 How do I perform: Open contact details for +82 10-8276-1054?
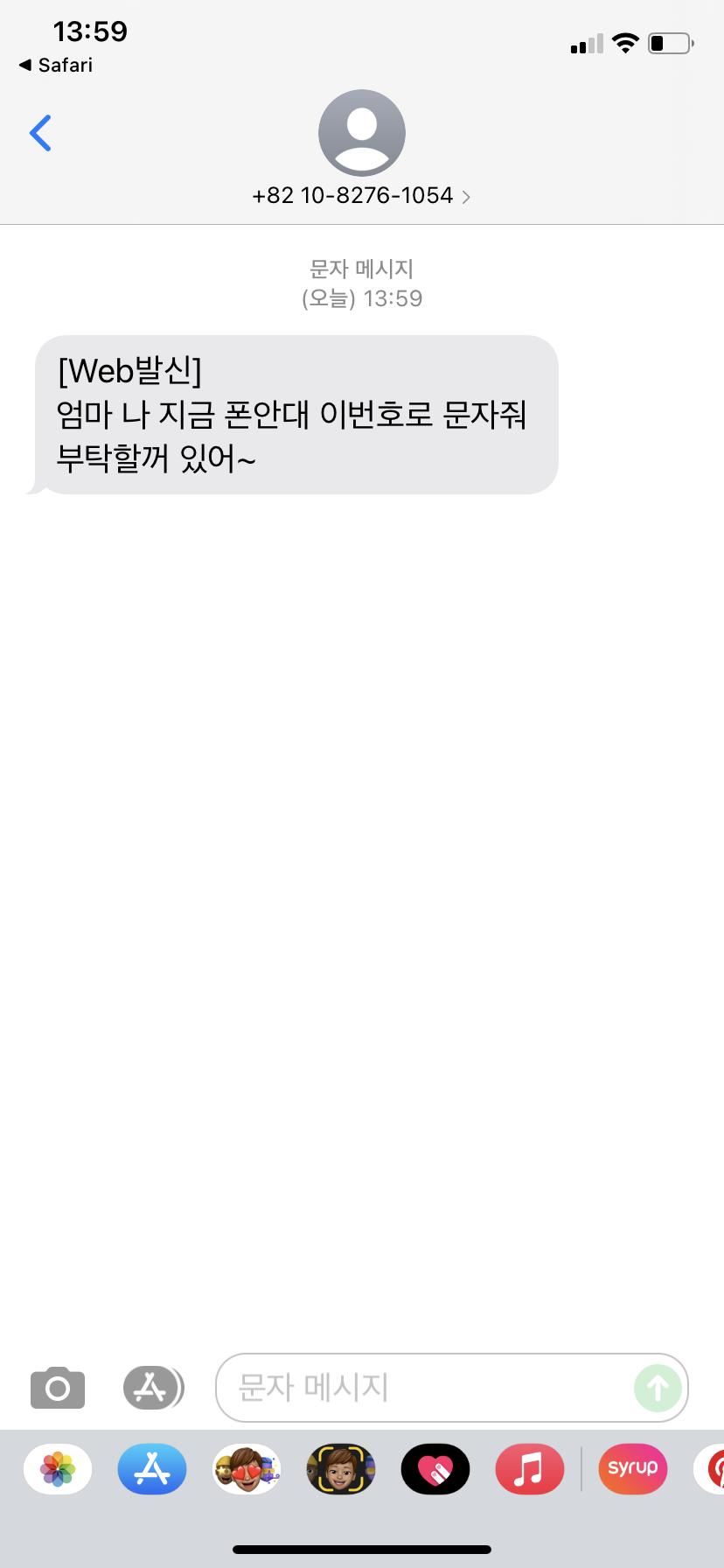tap(360, 195)
